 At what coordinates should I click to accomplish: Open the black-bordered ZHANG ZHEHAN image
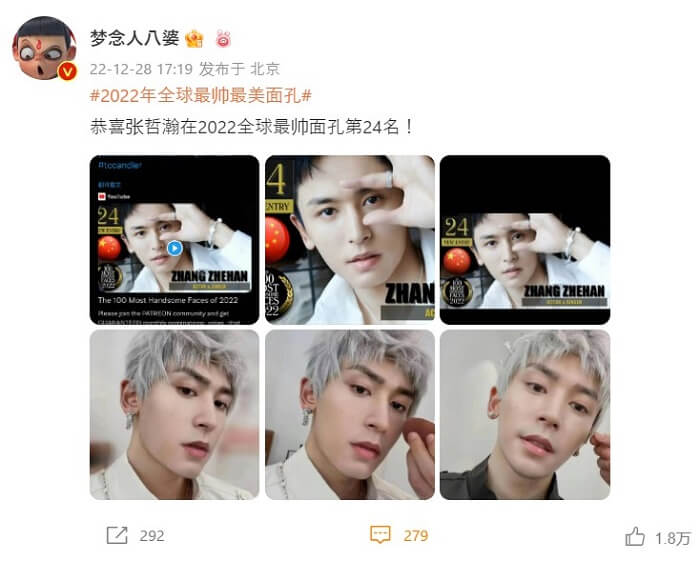coord(524,240)
